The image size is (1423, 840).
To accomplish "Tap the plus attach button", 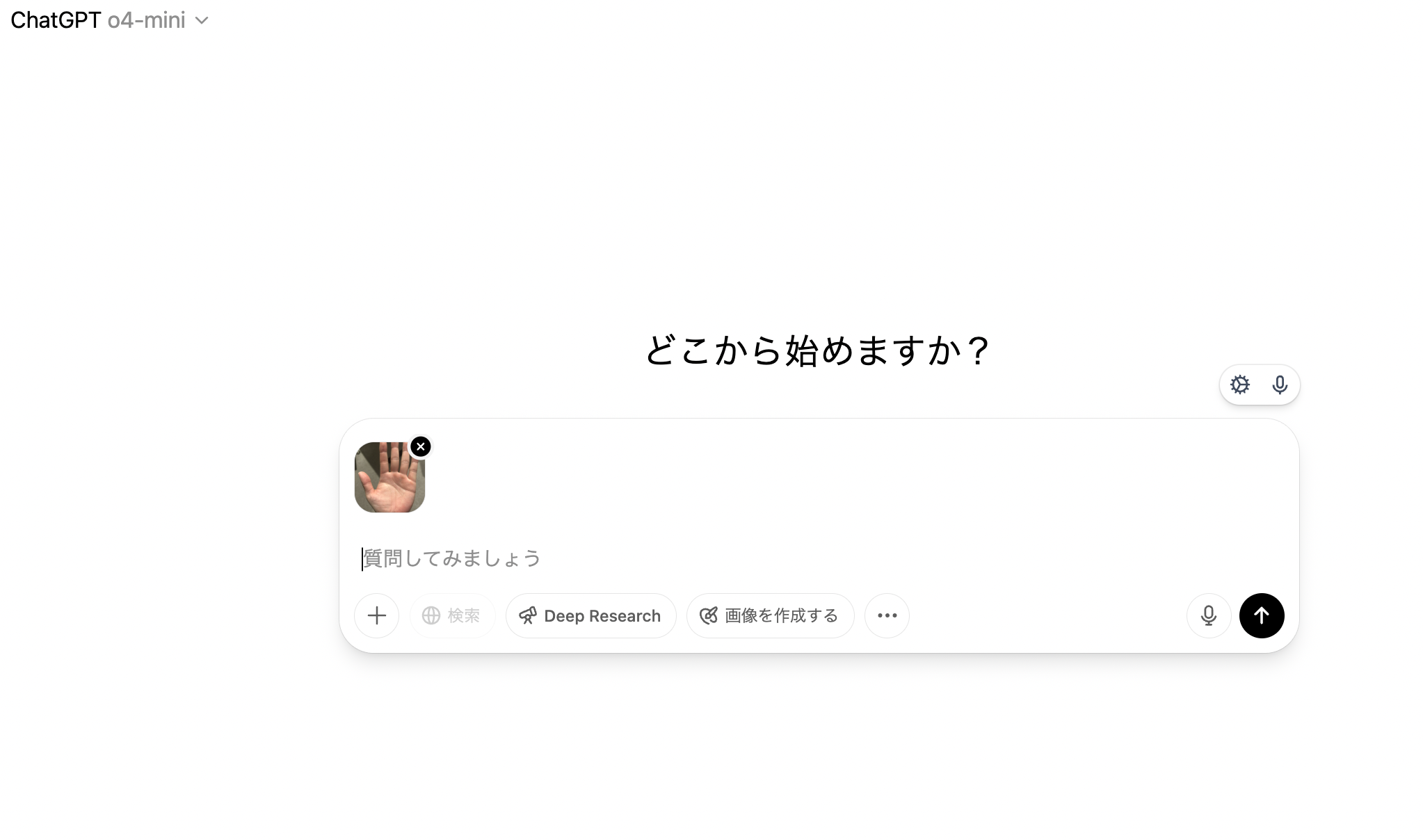I will click(377, 615).
